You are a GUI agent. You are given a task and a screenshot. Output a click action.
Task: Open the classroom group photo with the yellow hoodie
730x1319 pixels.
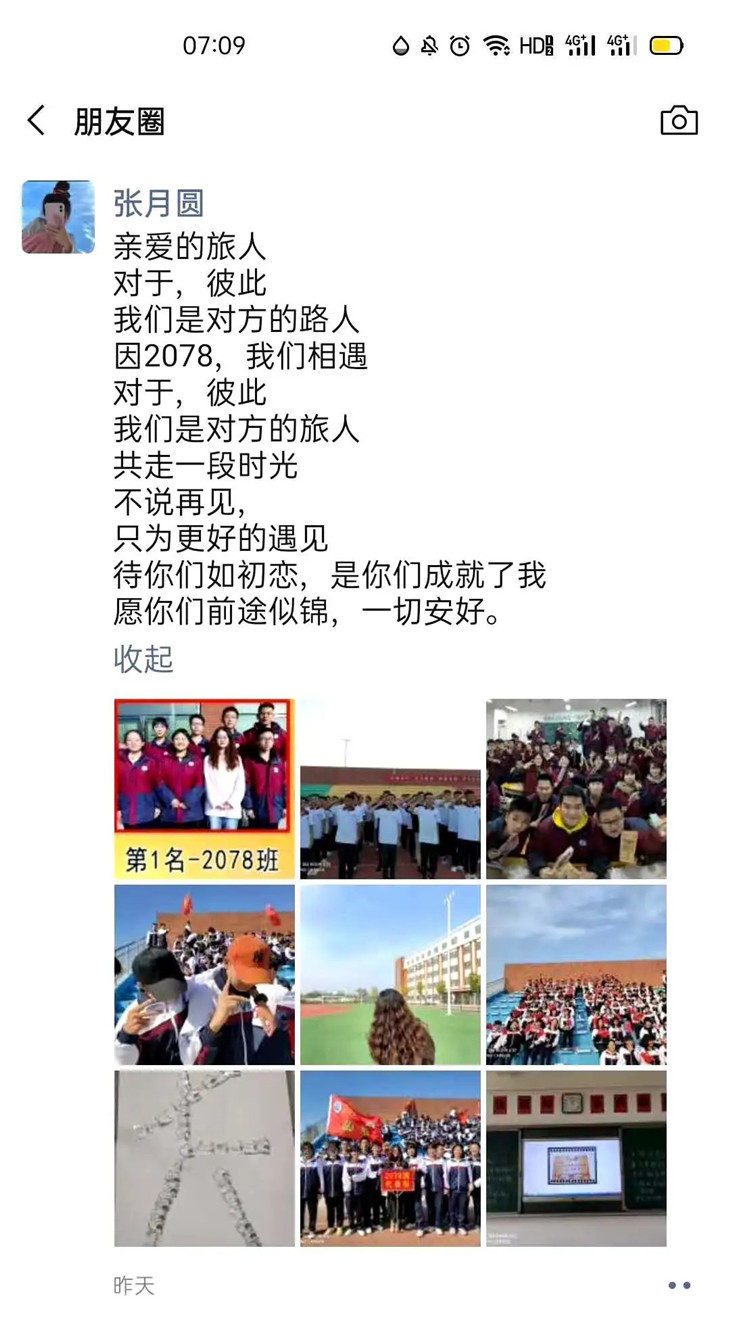point(576,788)
